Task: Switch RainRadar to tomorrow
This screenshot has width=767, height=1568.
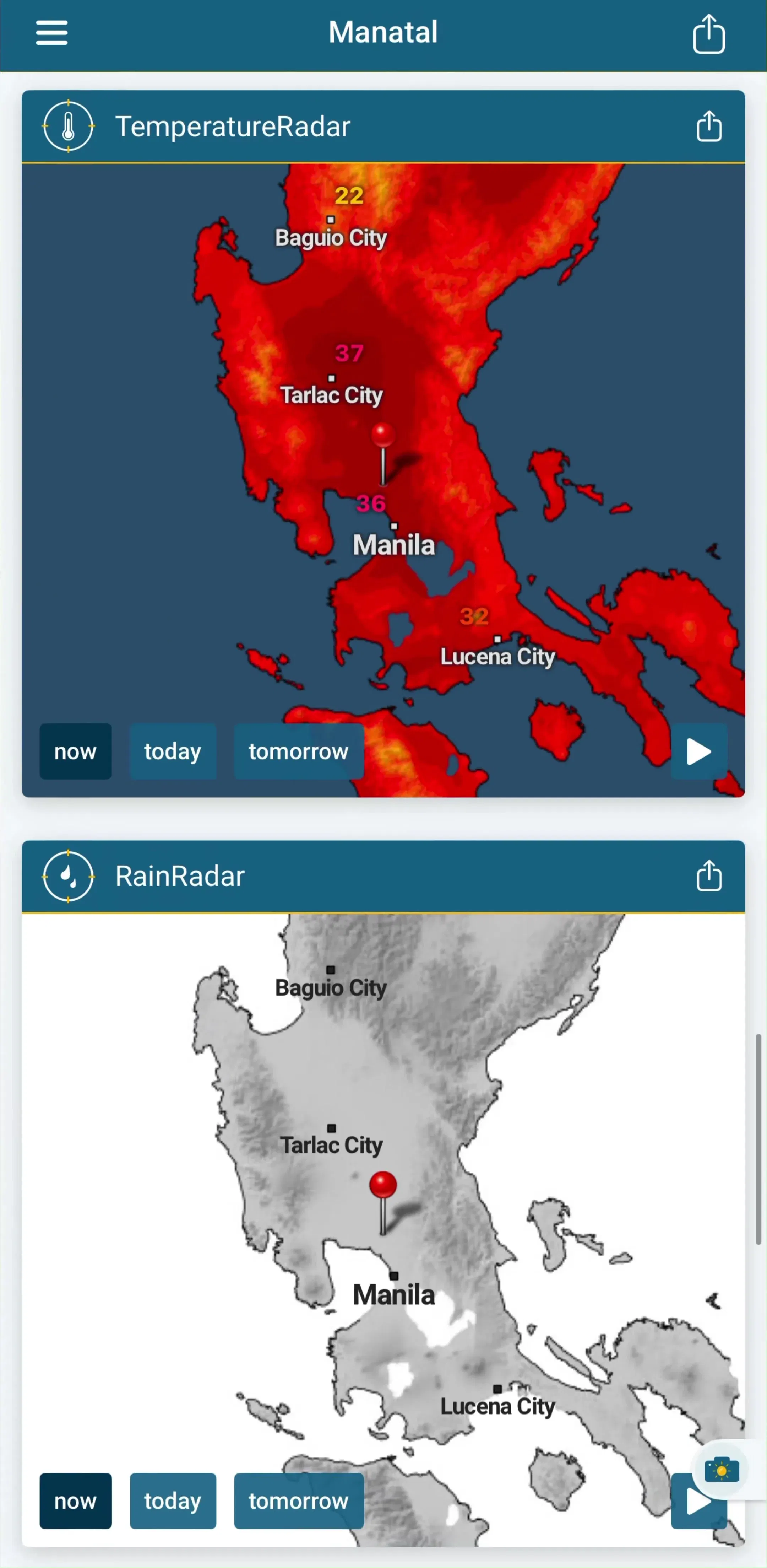Action: pyautogui.click(x=299, y=1500)
